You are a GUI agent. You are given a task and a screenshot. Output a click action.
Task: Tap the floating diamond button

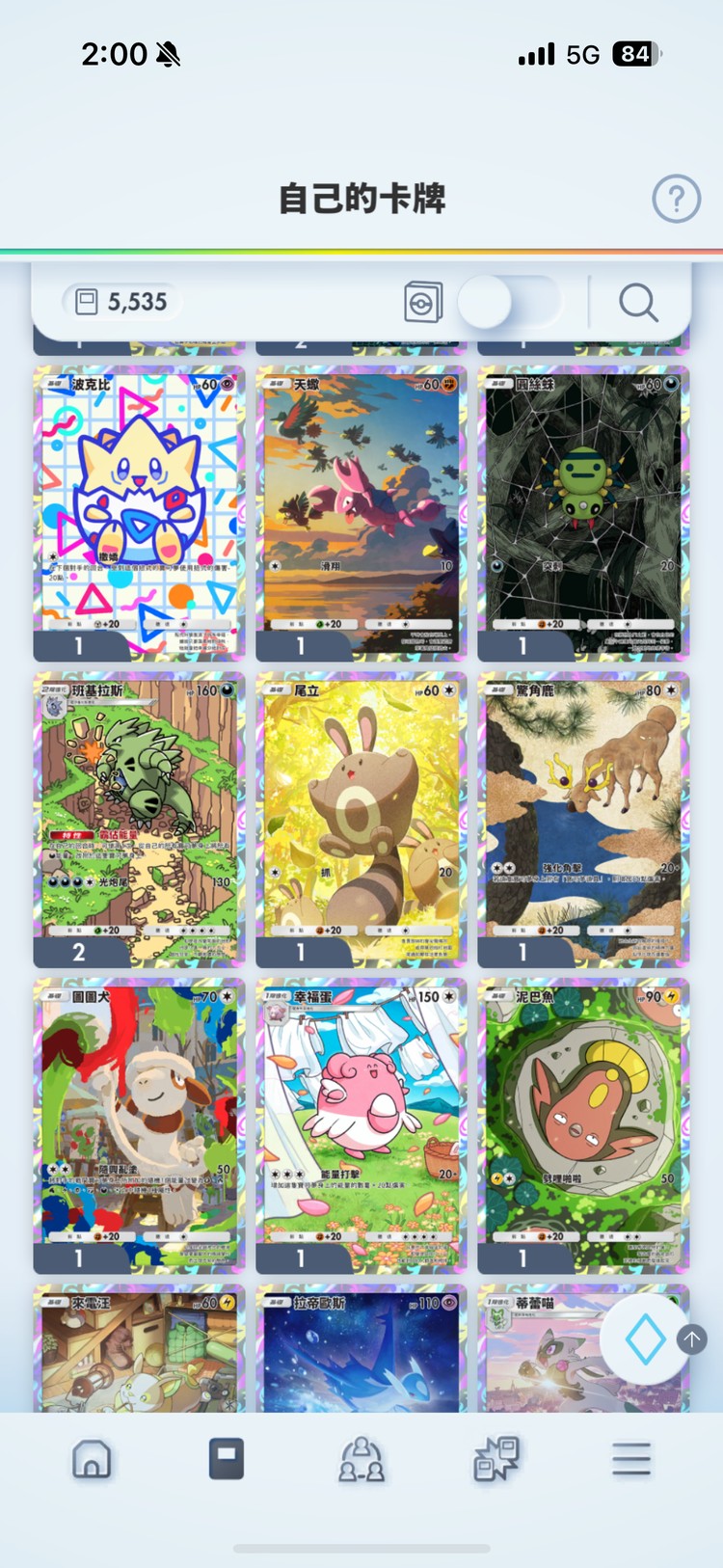point(645,1339)
